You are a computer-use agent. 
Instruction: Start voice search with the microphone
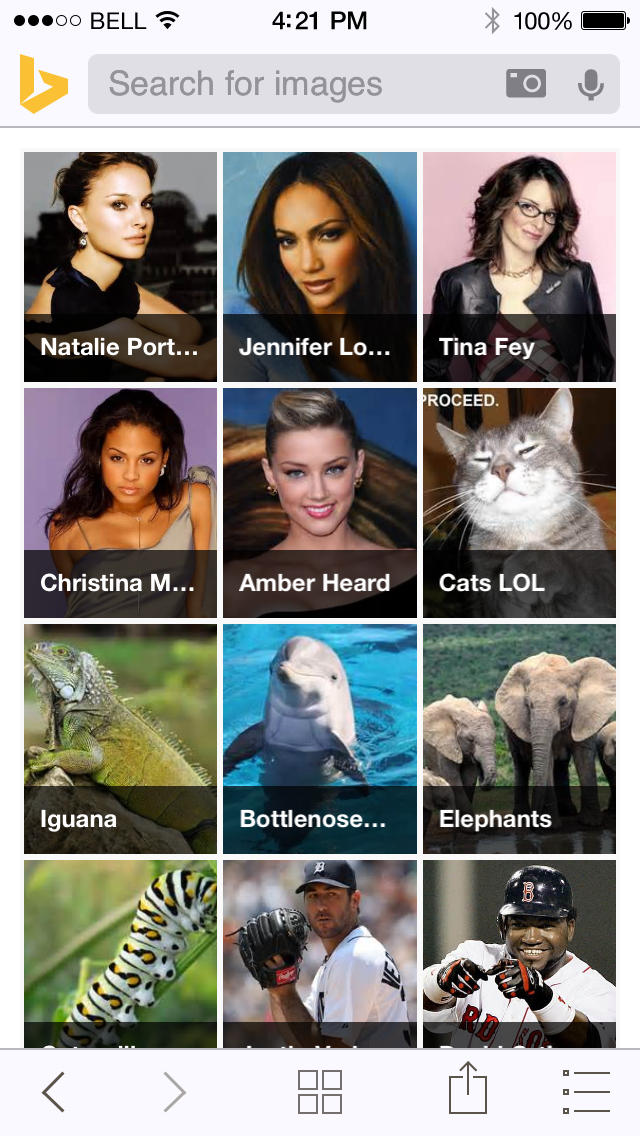tap(591, 84)
